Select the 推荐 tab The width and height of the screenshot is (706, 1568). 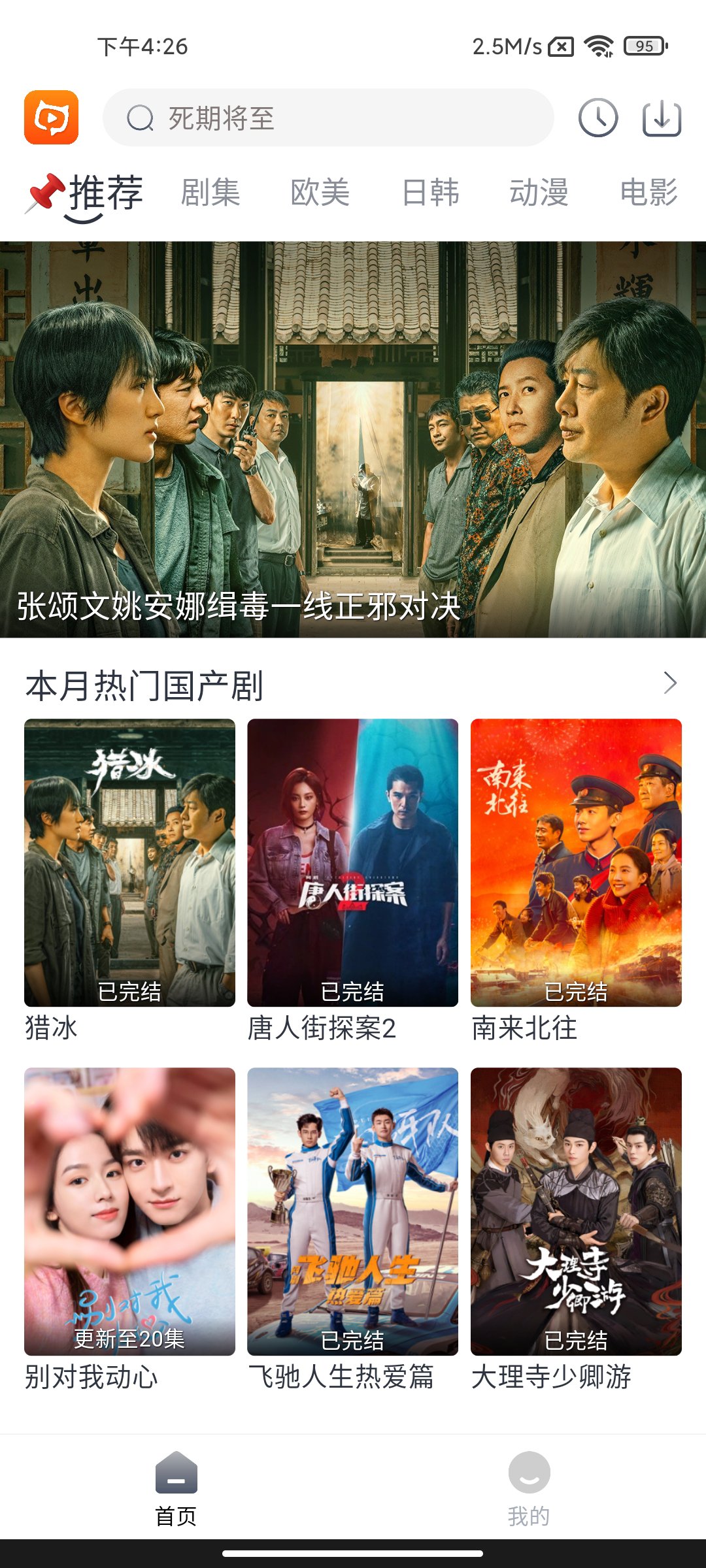point(105,193)
